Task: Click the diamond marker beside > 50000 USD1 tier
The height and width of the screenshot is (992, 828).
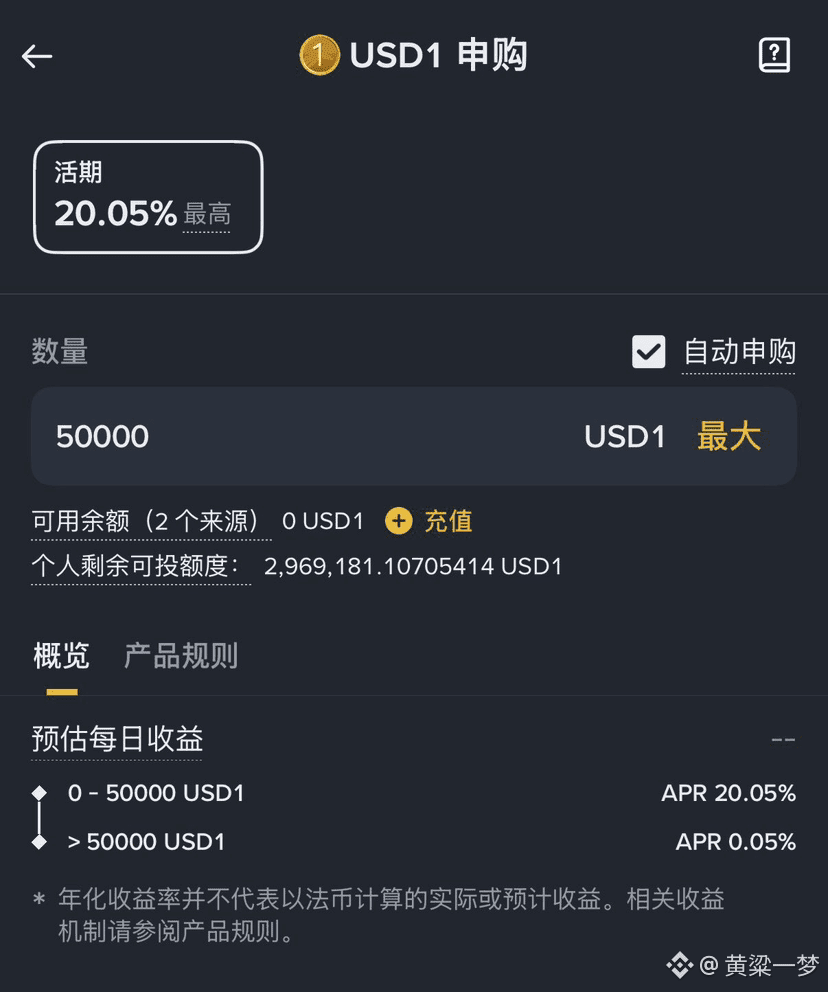Action: pyautogui.click(x=40, y=841)
